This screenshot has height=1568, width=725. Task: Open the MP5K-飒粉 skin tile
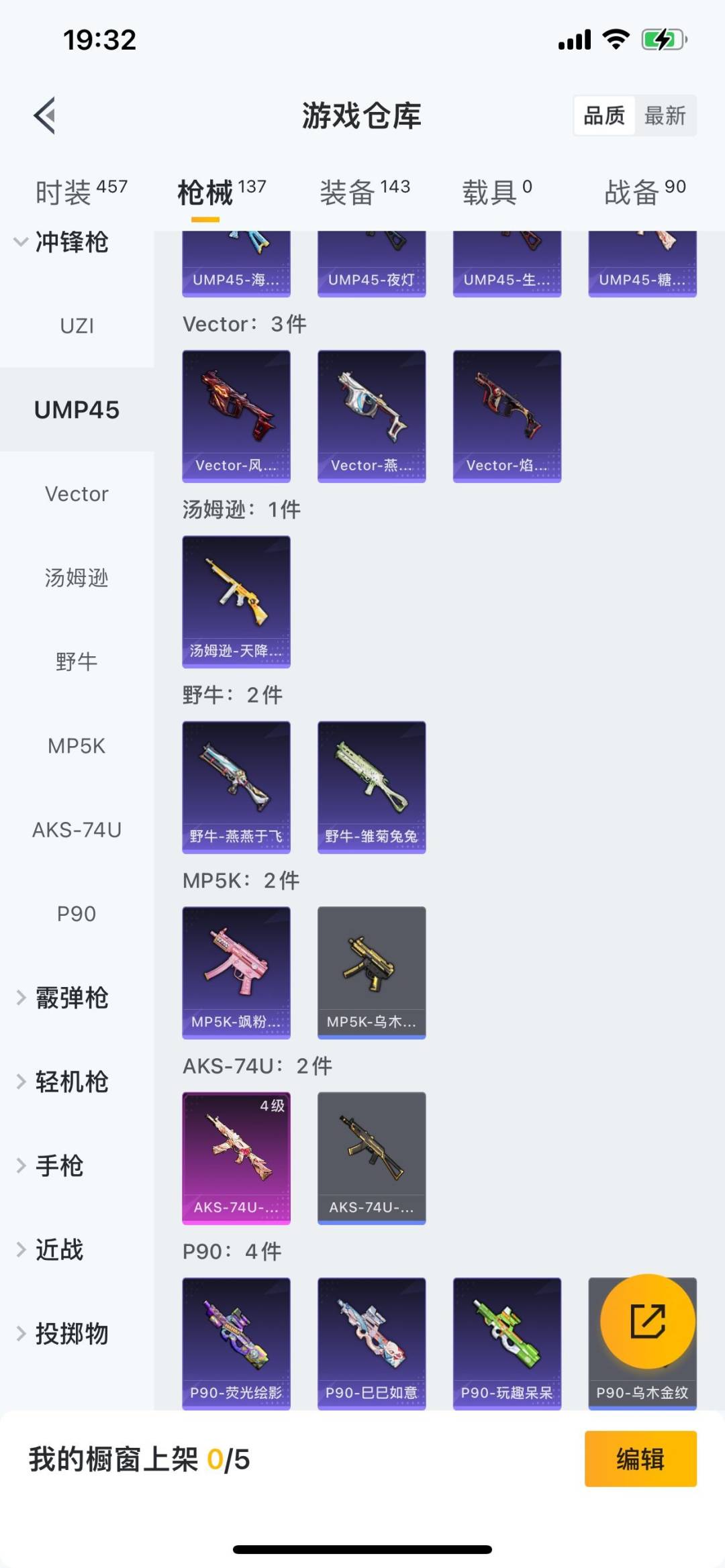pyautogui.click(x=236, y=972)
